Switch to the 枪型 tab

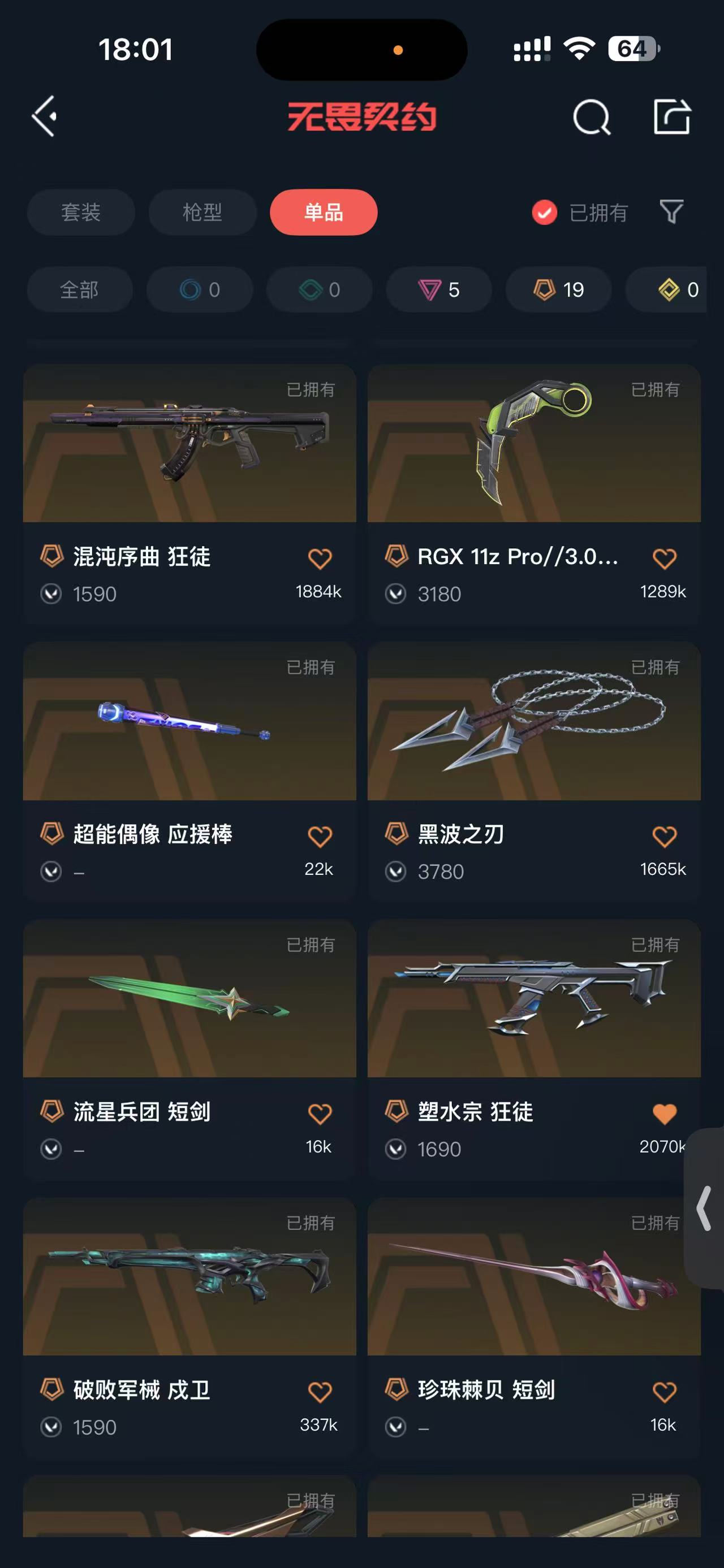202,213
